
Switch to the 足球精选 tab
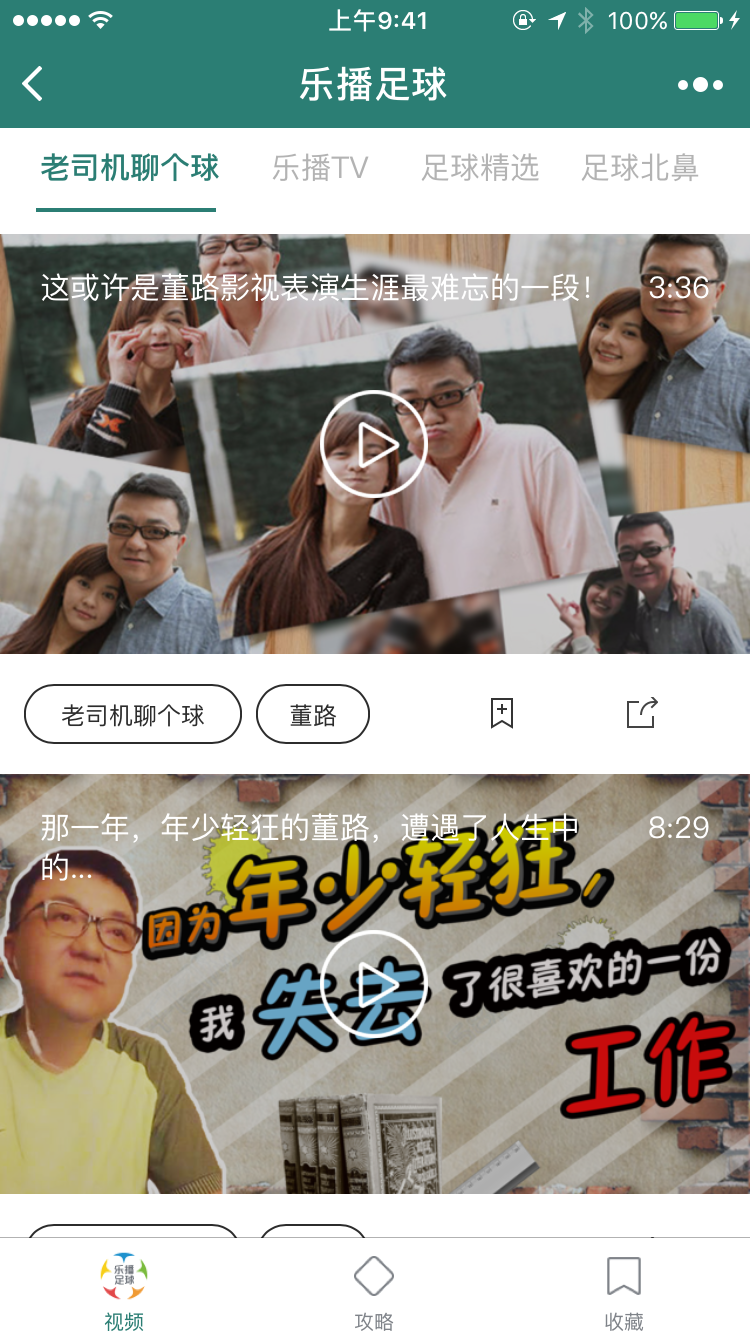pyautogui.click(x=480, y=168)
